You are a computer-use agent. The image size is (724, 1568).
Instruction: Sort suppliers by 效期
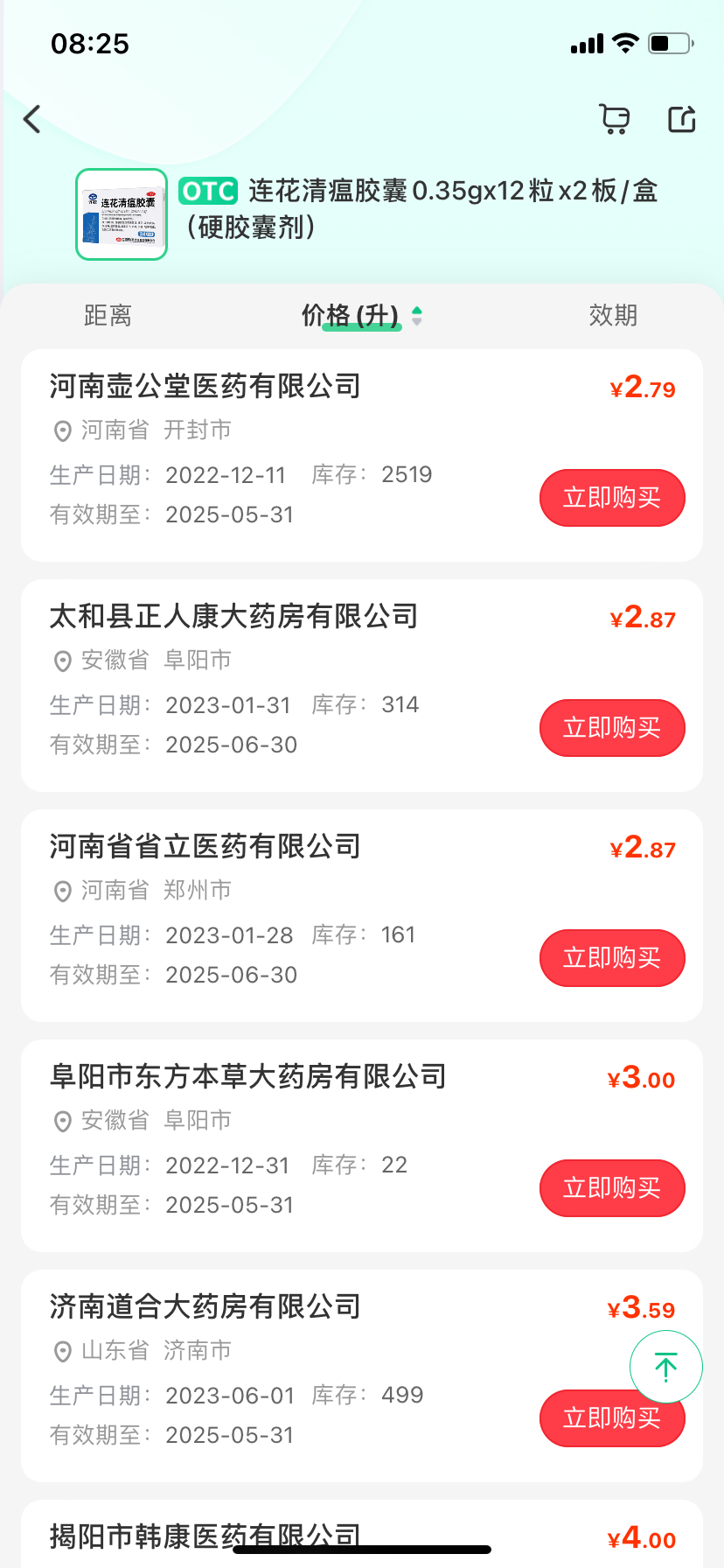click(x=613, y=315)
